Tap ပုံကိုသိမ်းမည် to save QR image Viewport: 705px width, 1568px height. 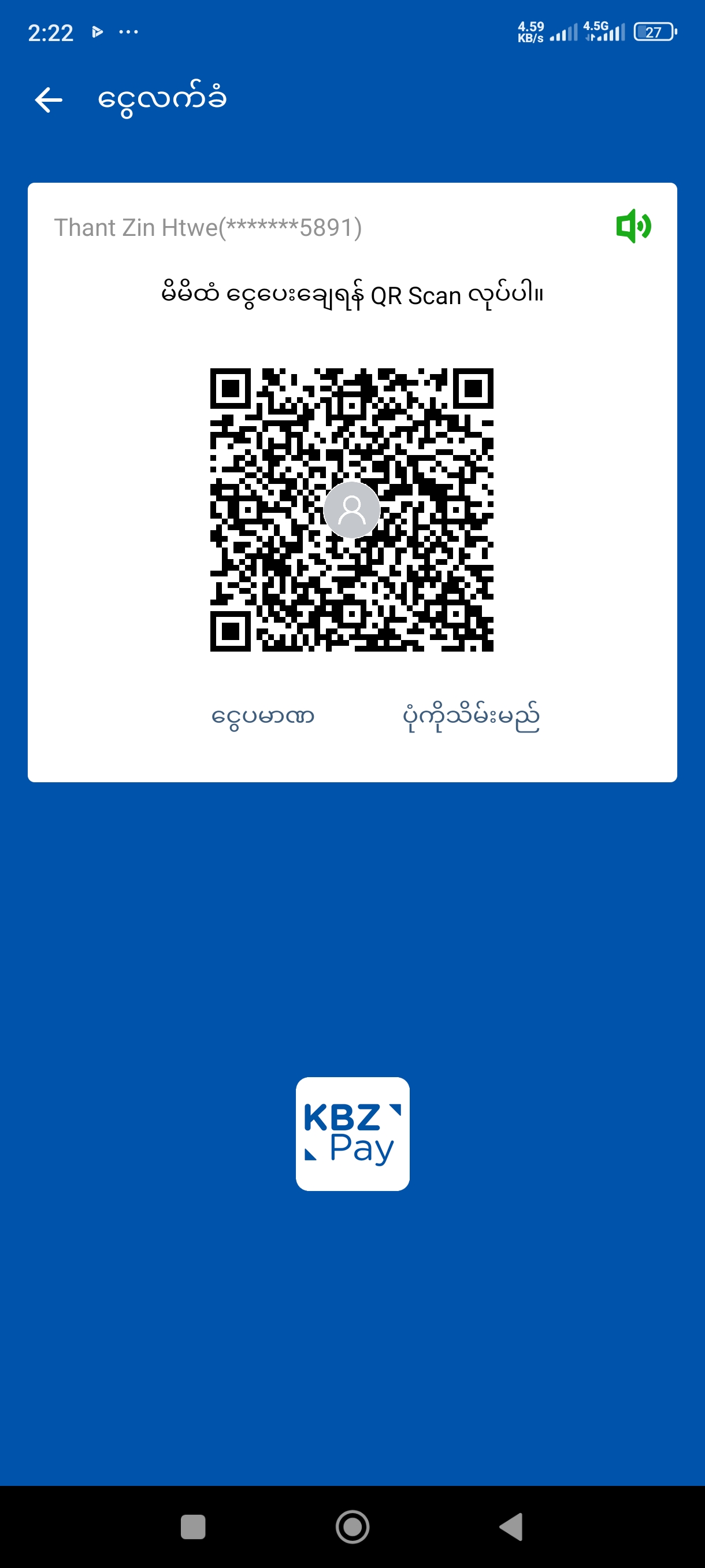(471, 717)
